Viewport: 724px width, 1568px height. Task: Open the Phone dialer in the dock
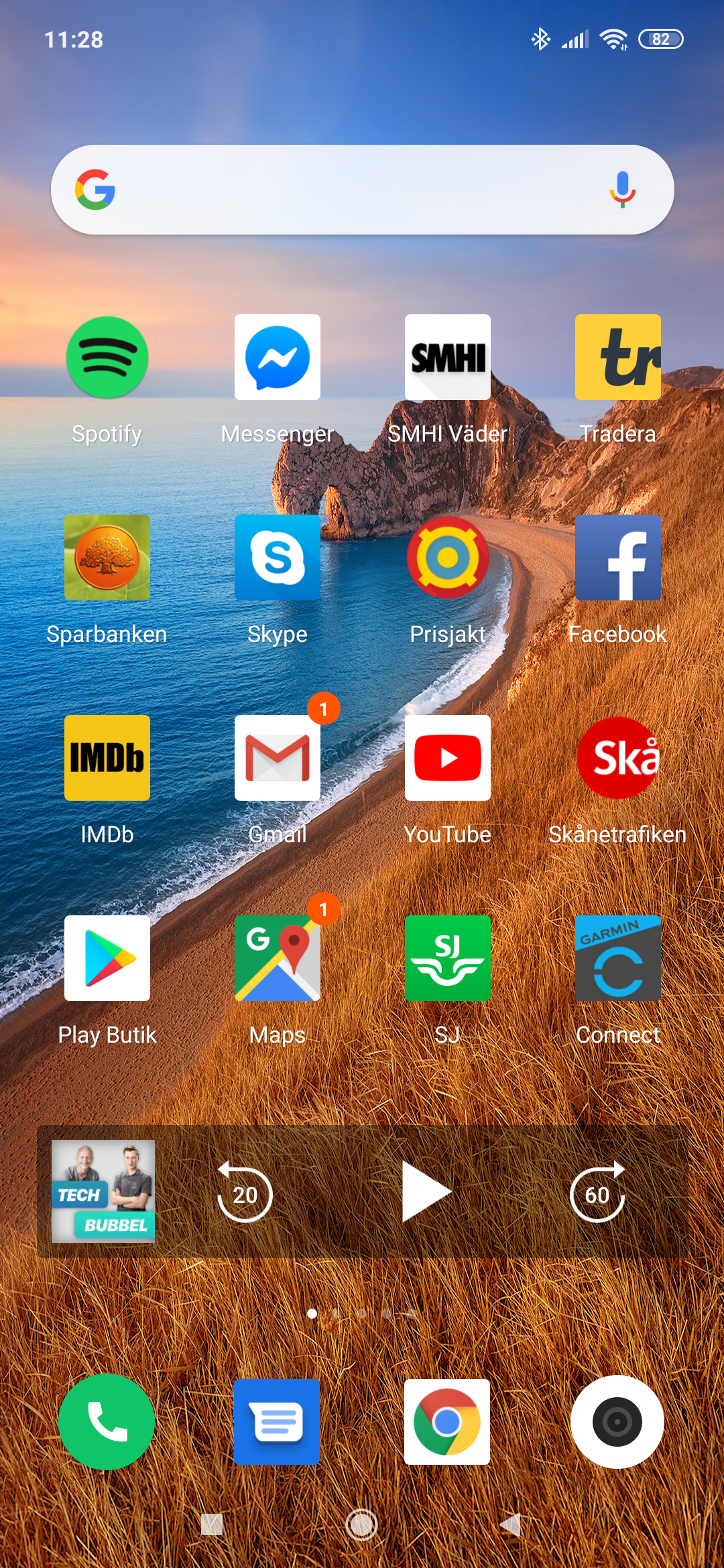coord(107,1421)
